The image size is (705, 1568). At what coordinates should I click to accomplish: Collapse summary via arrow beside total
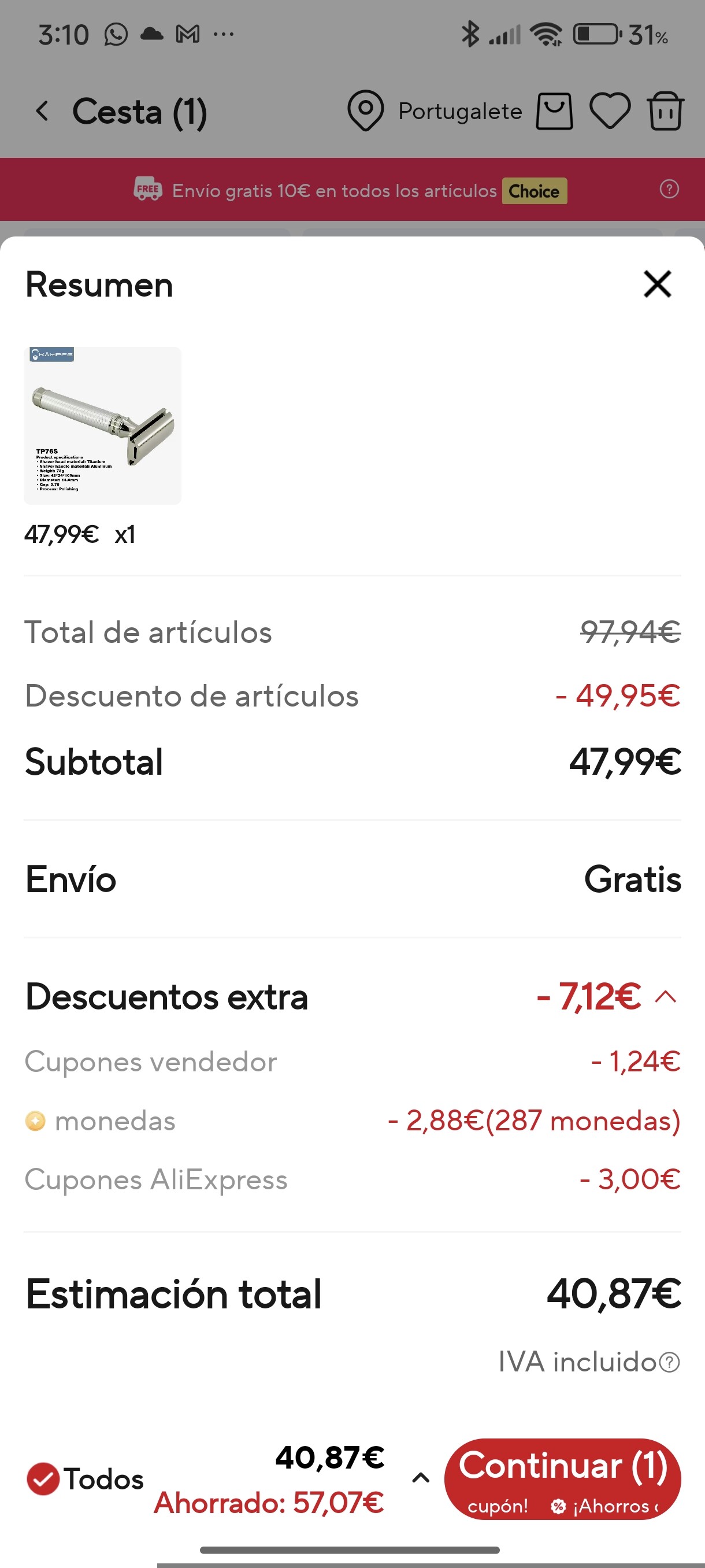420,1478
